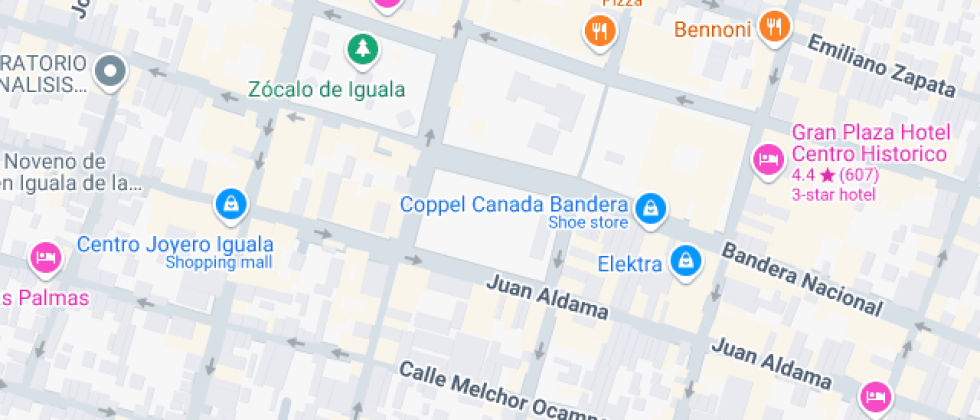Select the pizza restaurant pin beside Bennoni
The image size is (980, 420).
(x=600, y=31)
